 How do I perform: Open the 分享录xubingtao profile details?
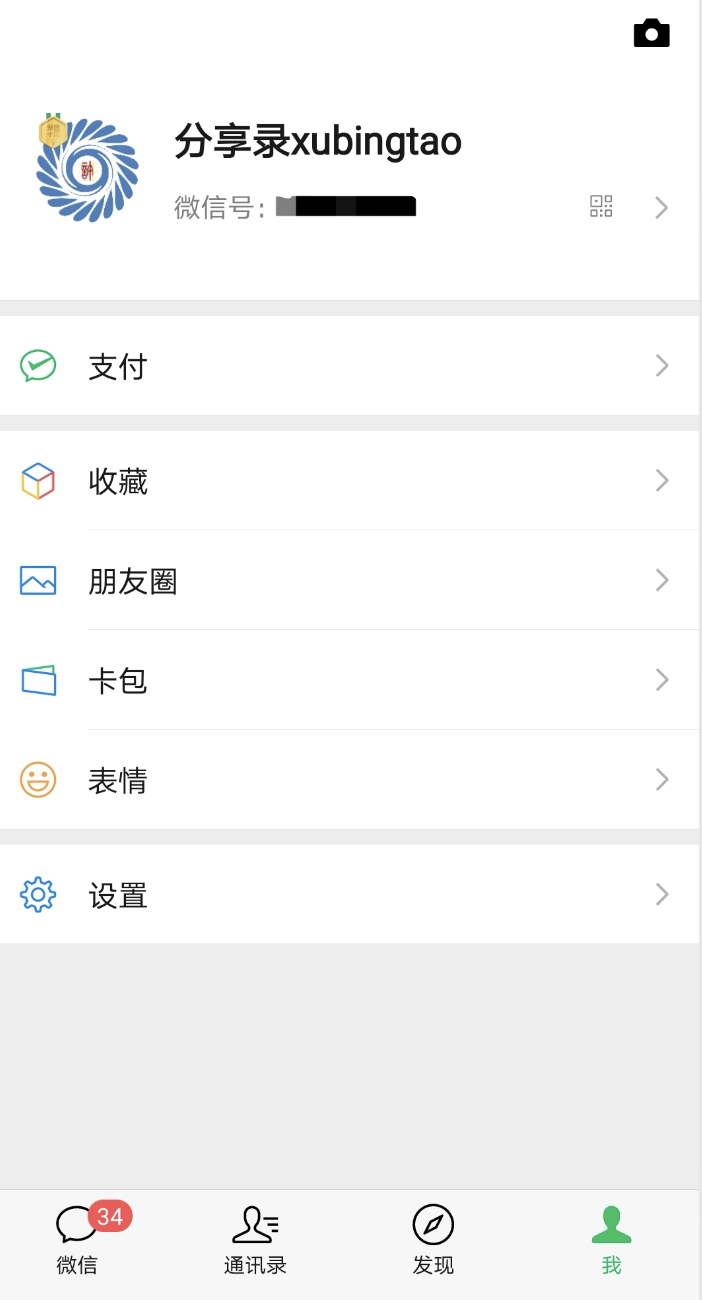tap(318, 142)
